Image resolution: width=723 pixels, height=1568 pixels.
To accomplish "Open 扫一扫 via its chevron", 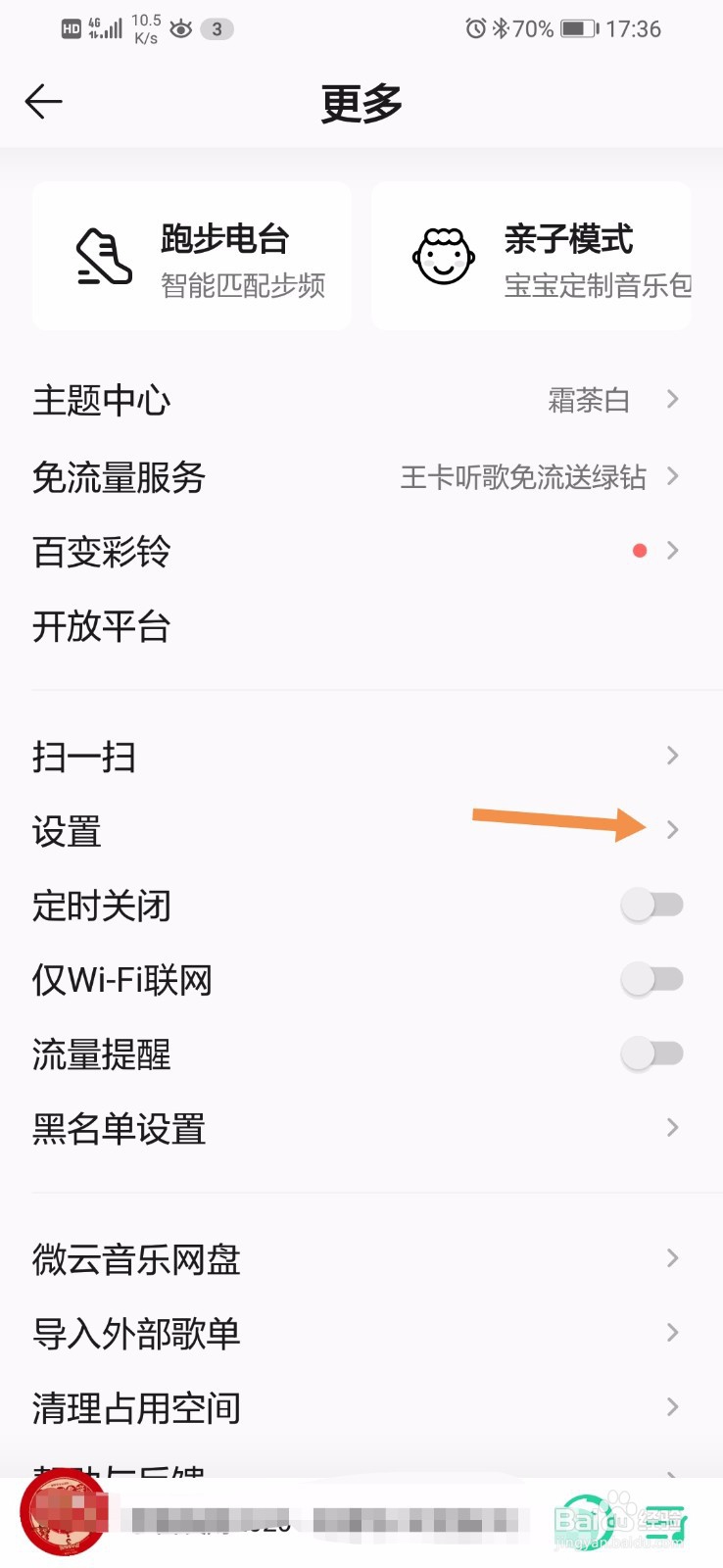I will point(673,756).
